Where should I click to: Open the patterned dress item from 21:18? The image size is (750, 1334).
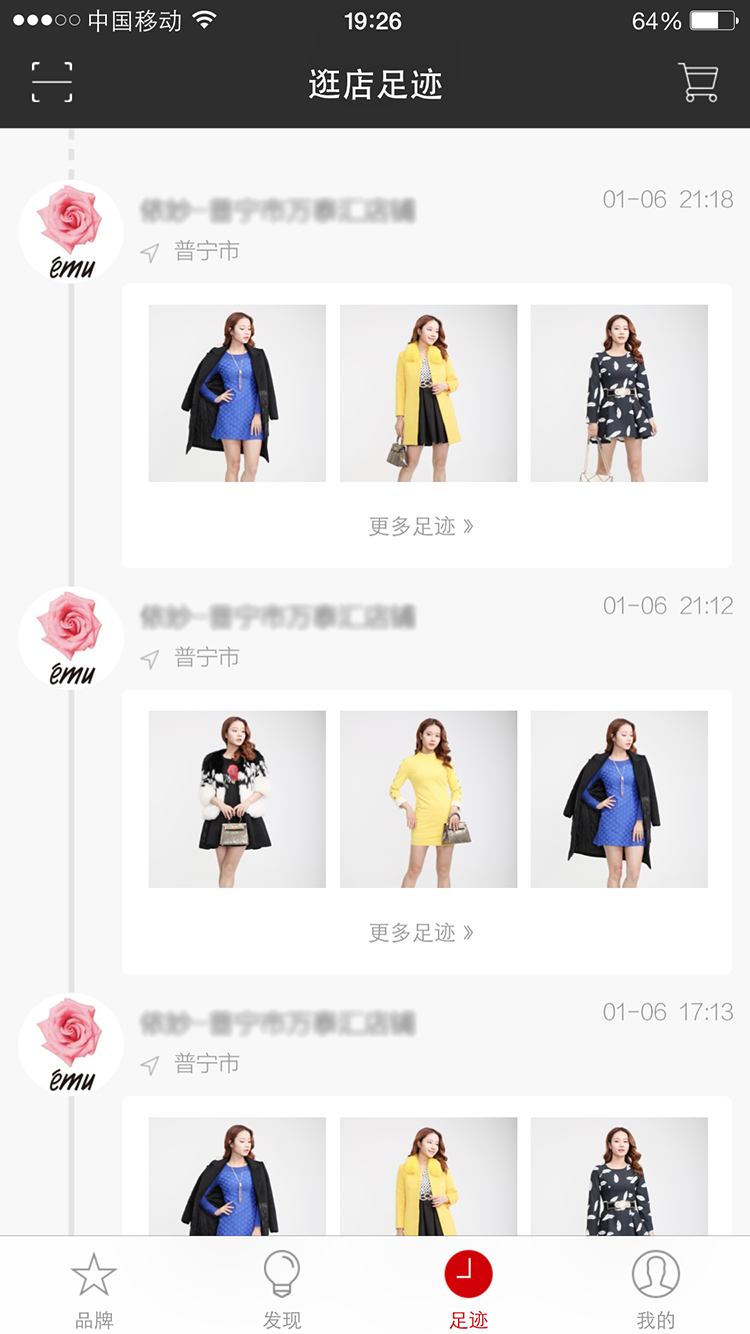(x=619, y=393)
